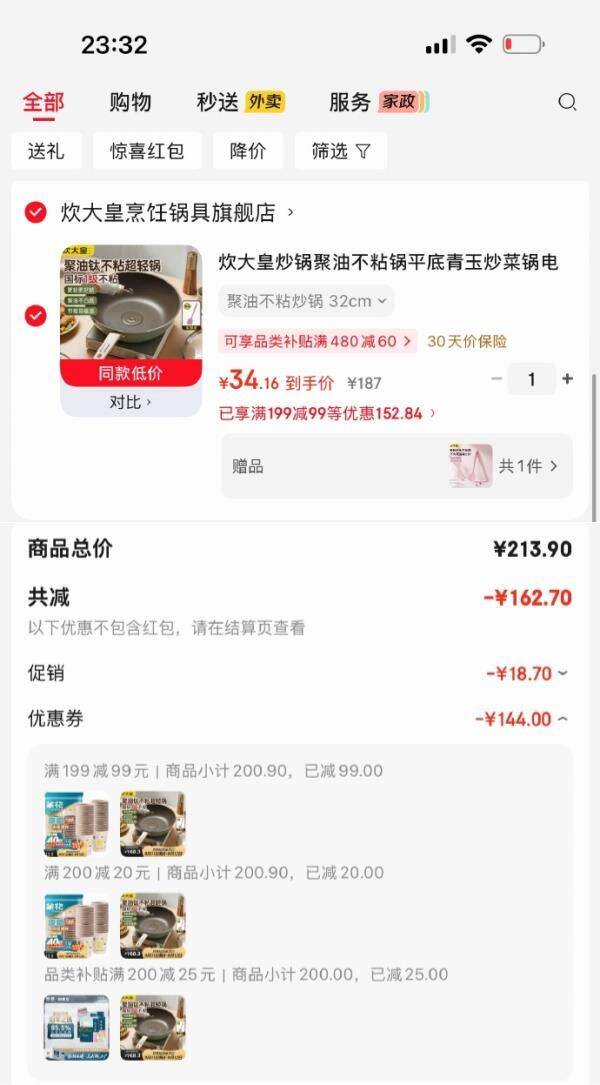The image size is (600, 1085).
Task: Switch to the 服务 tab
Action: (x=379, y=102)
